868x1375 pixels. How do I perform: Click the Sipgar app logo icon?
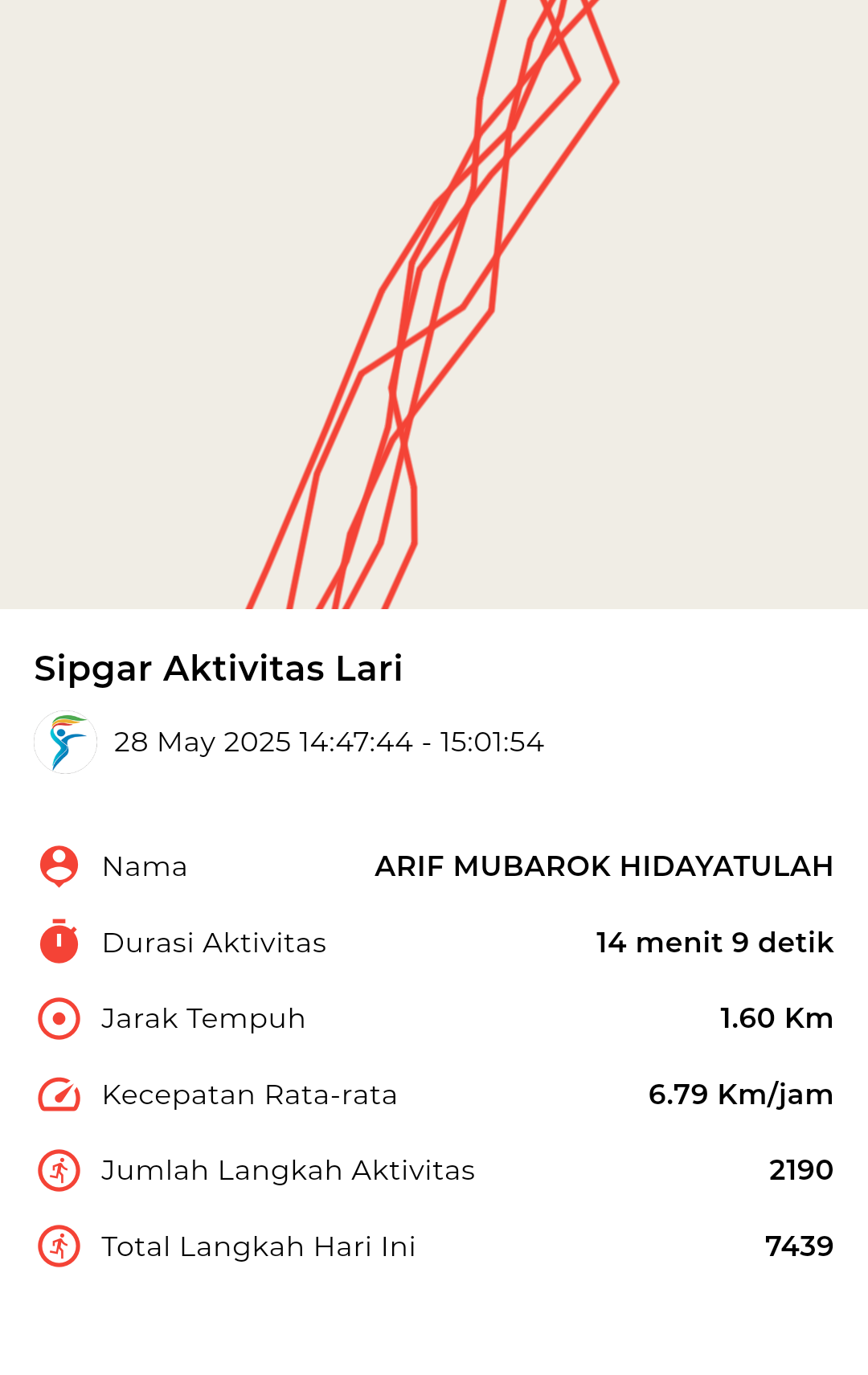pos(64,741)
